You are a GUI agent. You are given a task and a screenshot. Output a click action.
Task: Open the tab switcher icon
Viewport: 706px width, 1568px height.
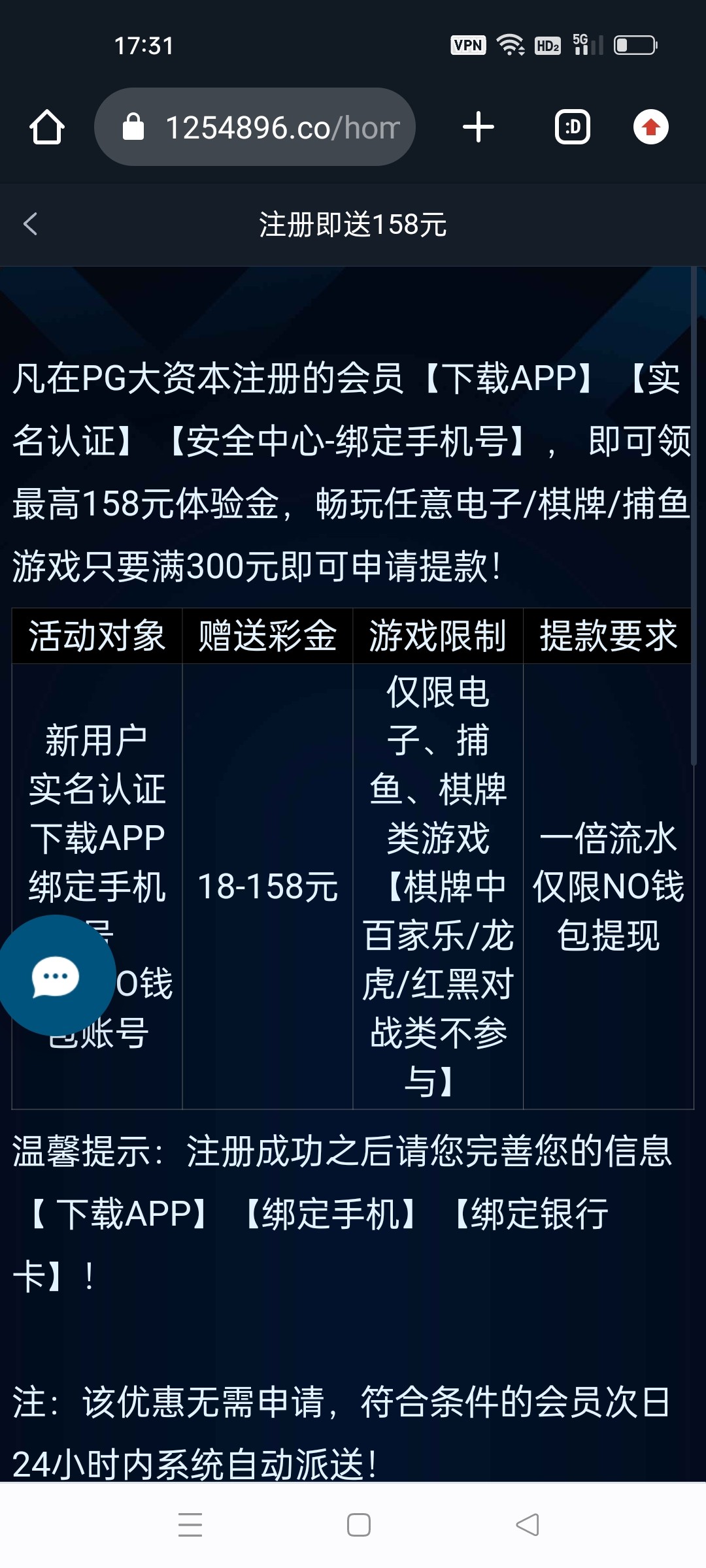571,127
